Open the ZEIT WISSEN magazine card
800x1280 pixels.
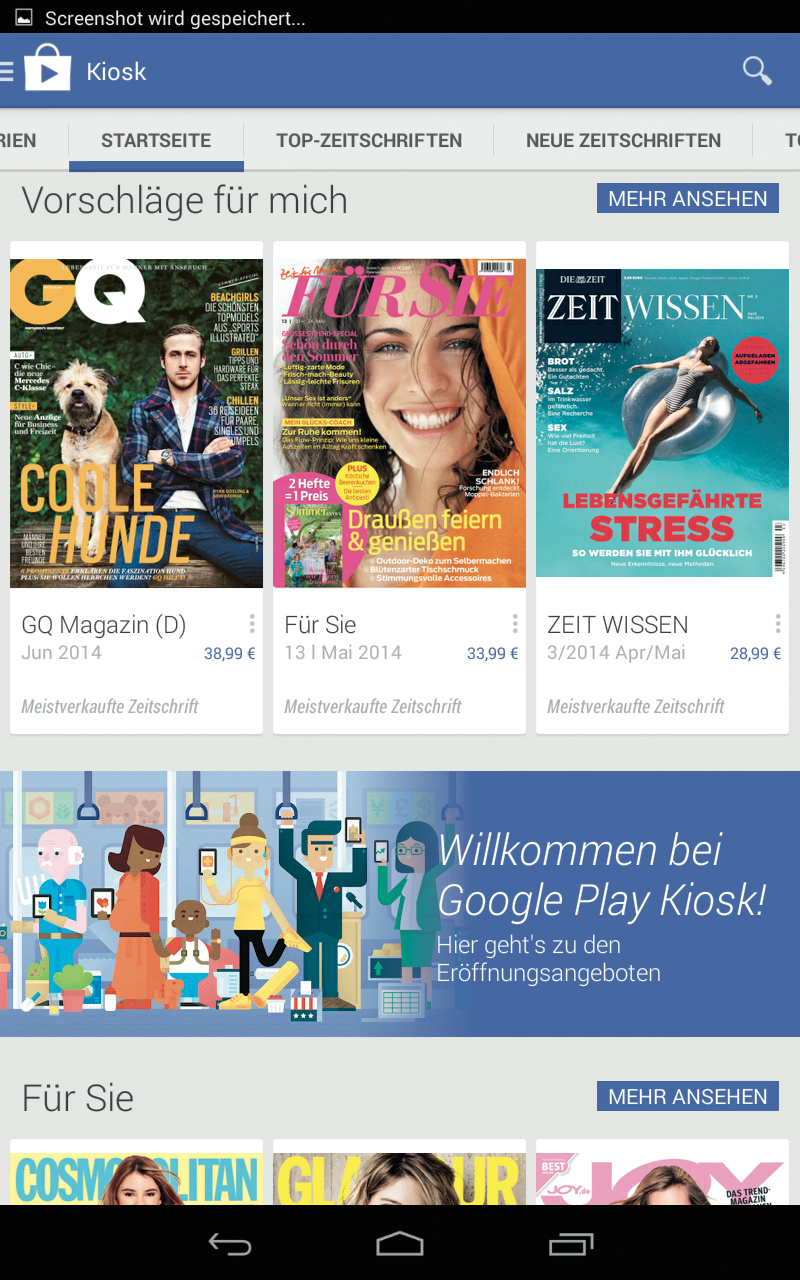coord(662,423)
